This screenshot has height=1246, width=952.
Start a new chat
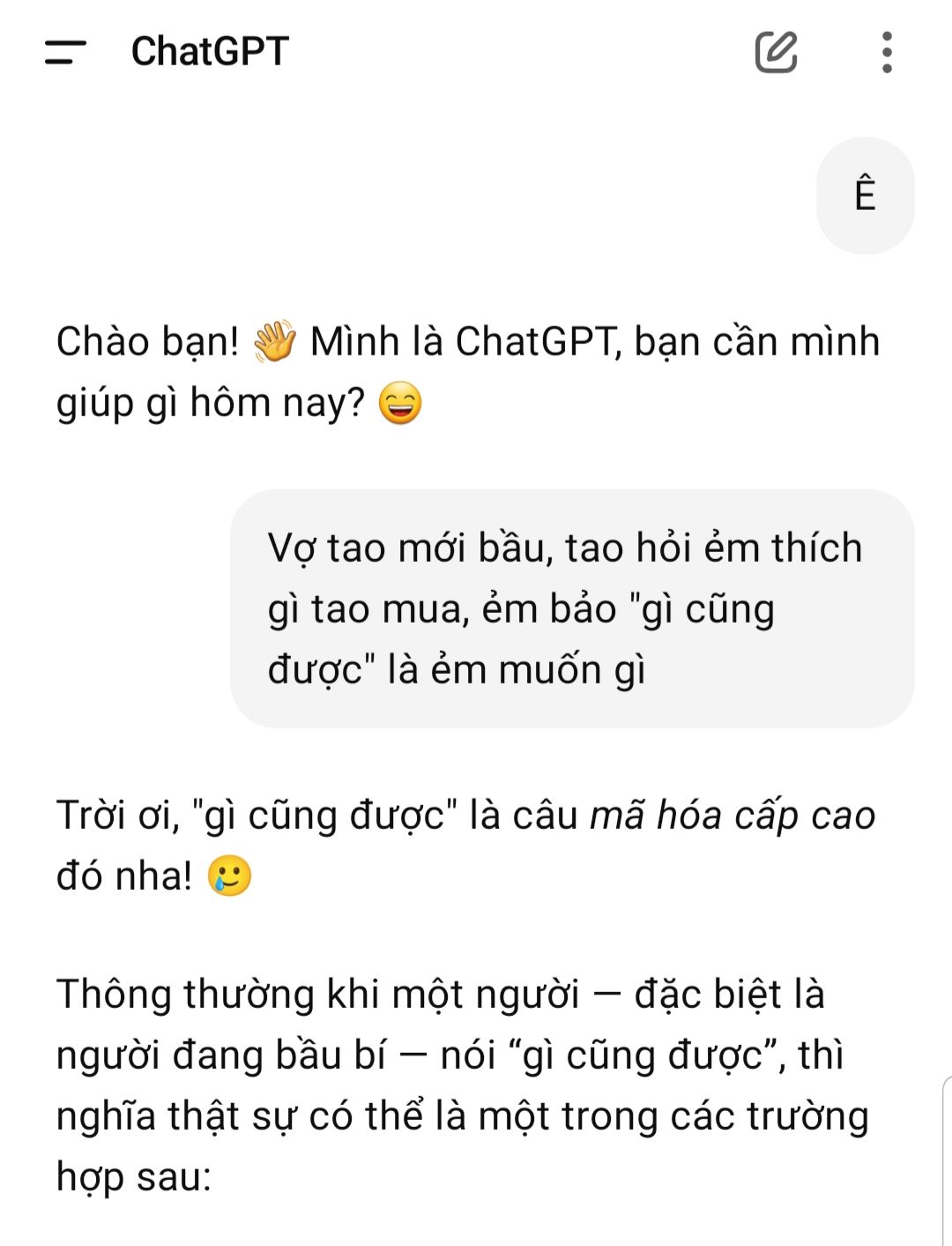coord(776,52)
